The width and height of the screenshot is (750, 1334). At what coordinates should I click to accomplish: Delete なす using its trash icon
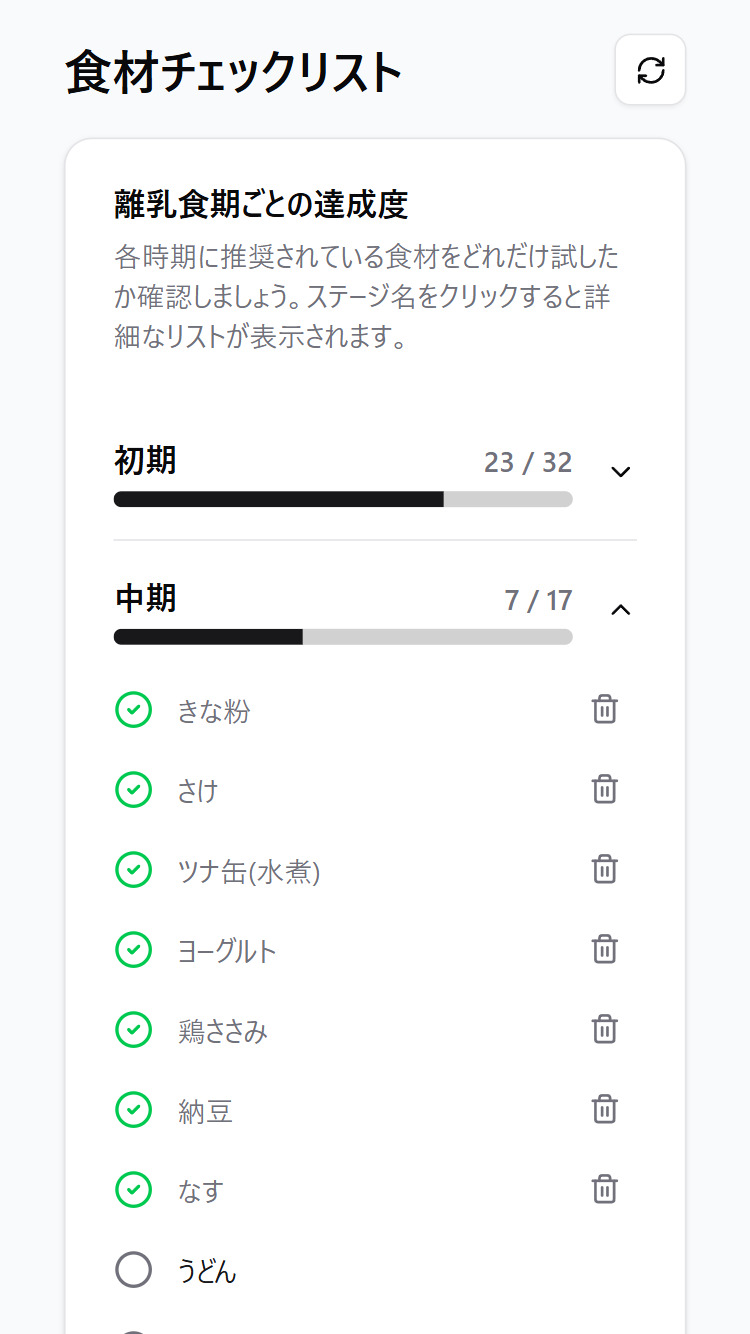click(x=604, y=1189)
